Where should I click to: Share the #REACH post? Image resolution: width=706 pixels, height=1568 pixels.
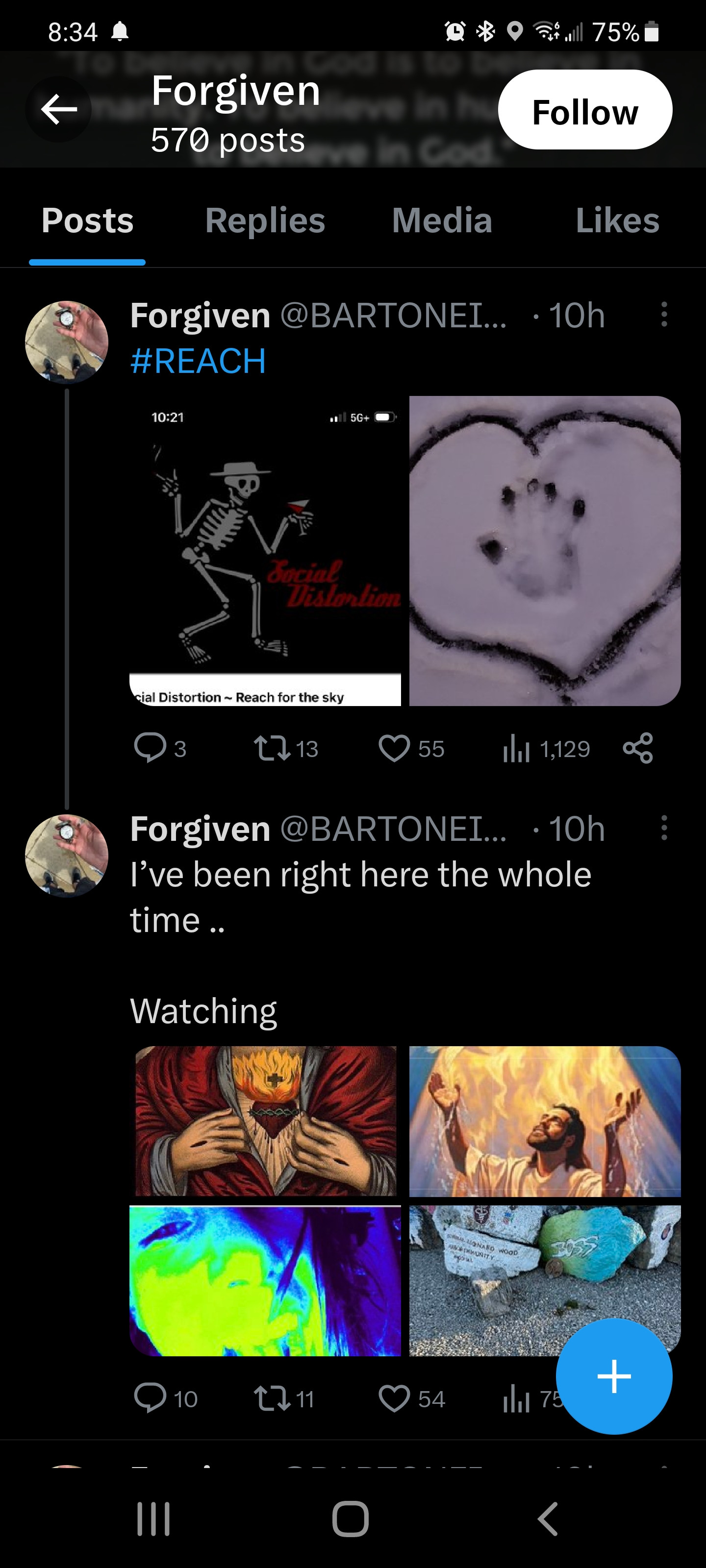click(638, 748)
